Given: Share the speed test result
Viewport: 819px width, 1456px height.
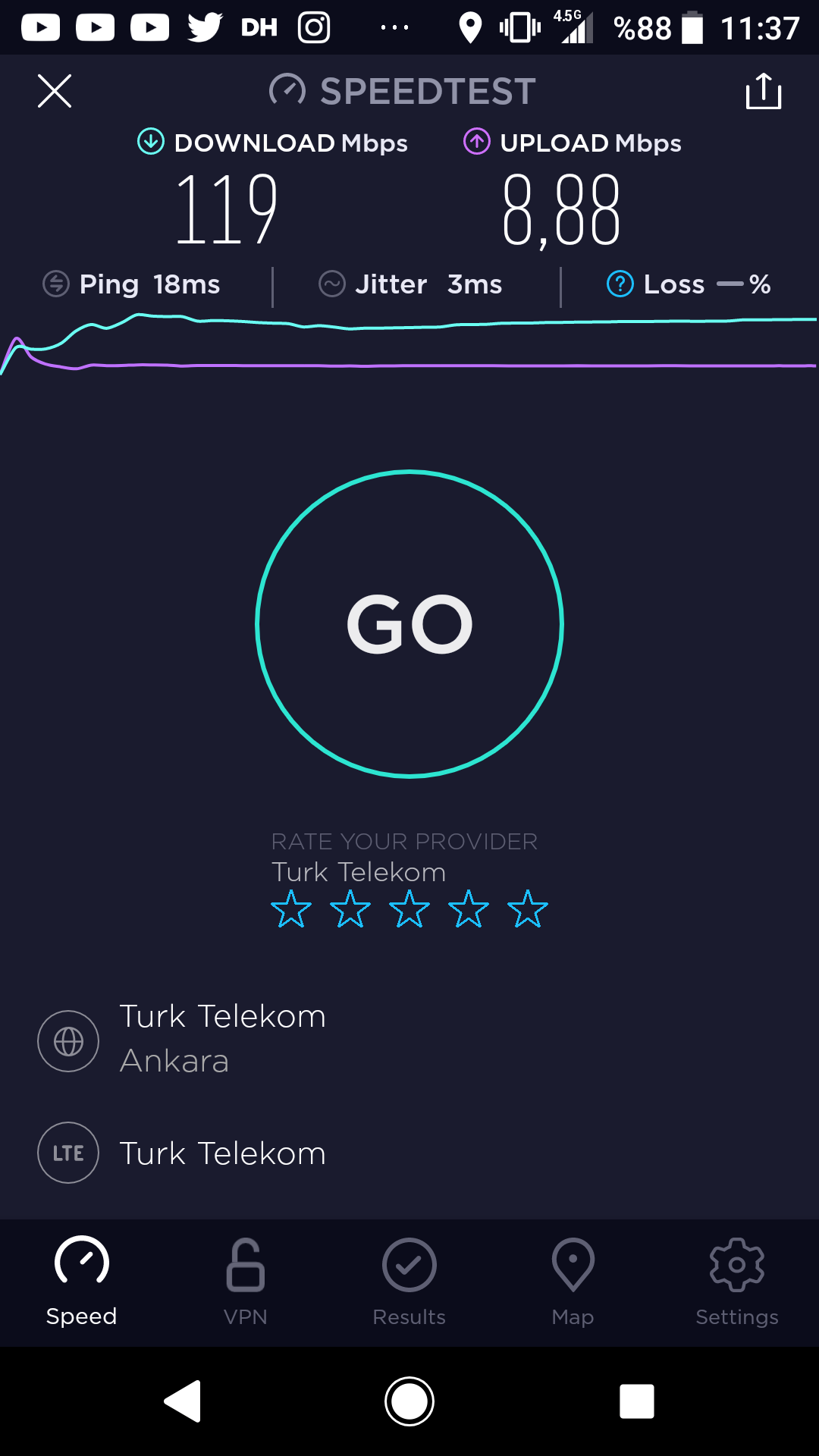Looking at the screenshot, I should [763, 91].
